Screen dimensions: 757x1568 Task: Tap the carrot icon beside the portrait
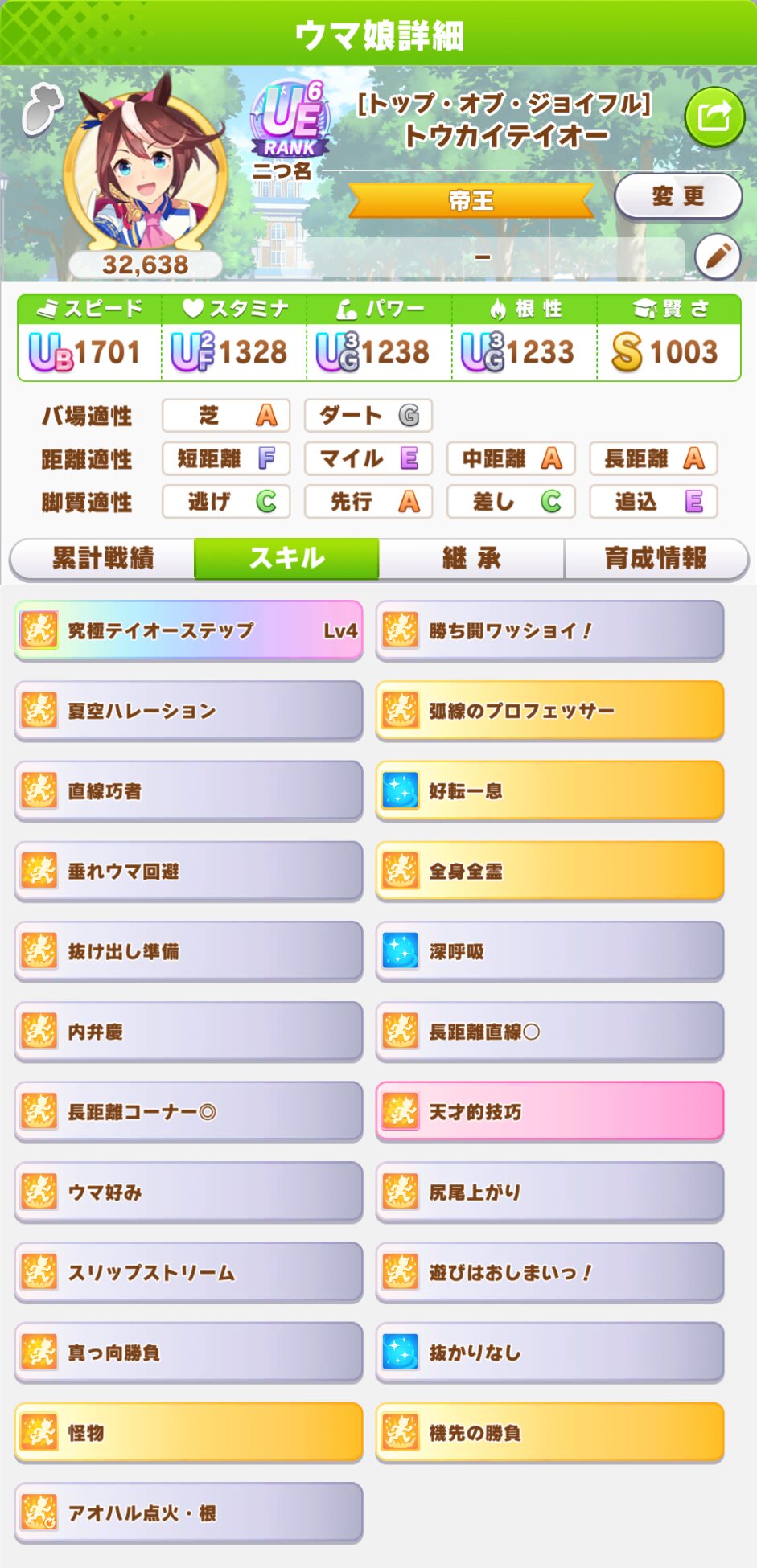40,109
